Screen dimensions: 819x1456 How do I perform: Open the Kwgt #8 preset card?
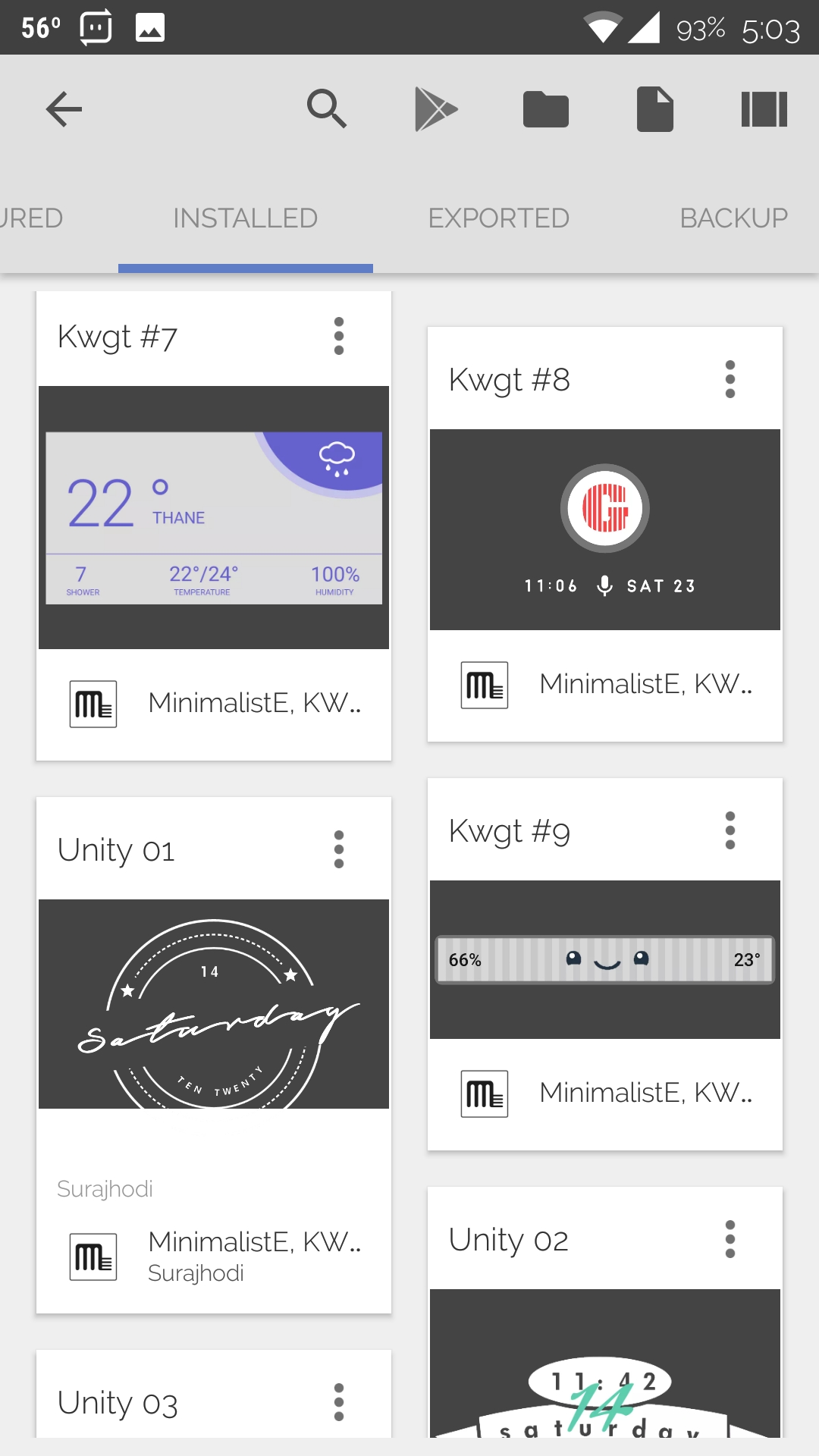(604, 529)
